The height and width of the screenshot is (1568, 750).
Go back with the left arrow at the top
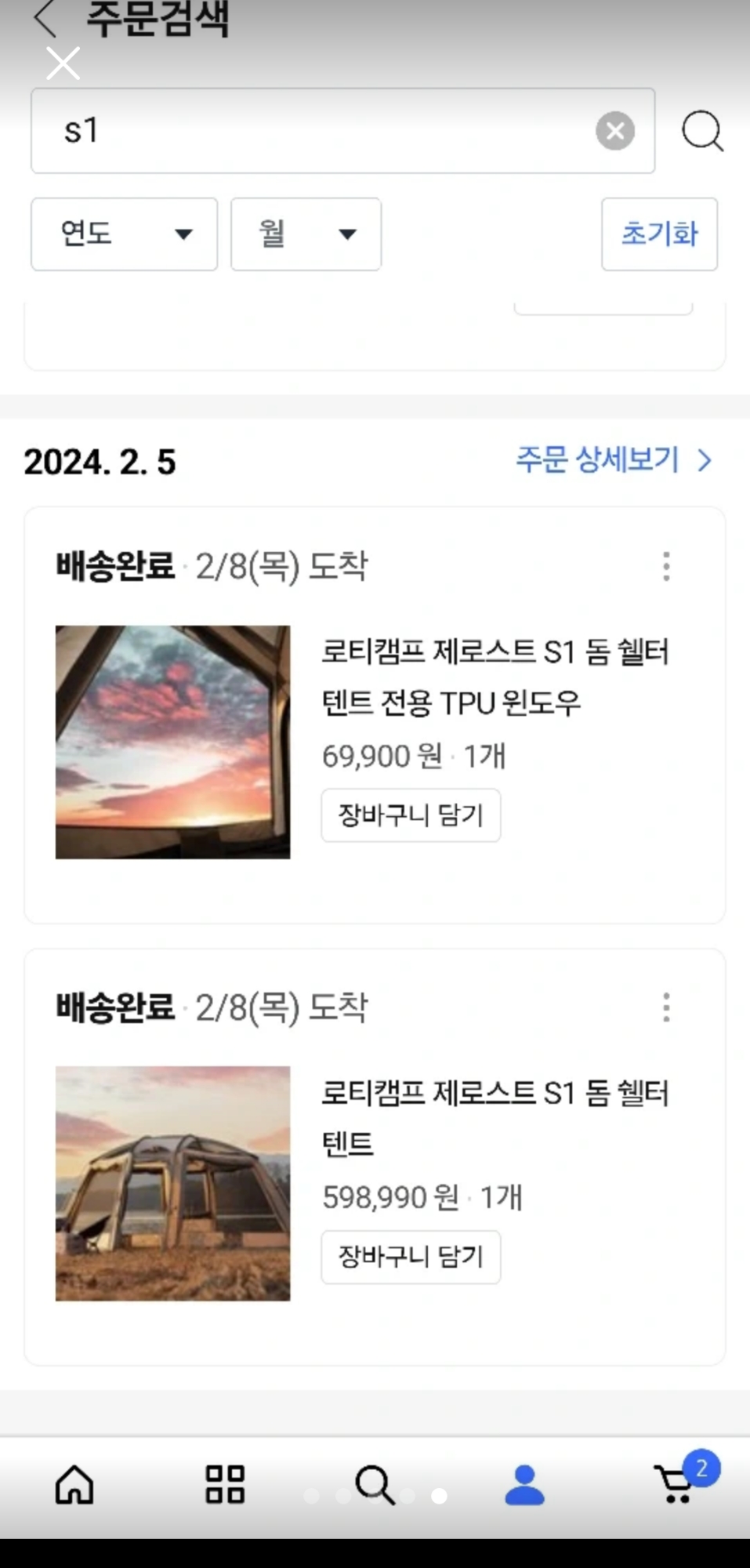(45, 17)
